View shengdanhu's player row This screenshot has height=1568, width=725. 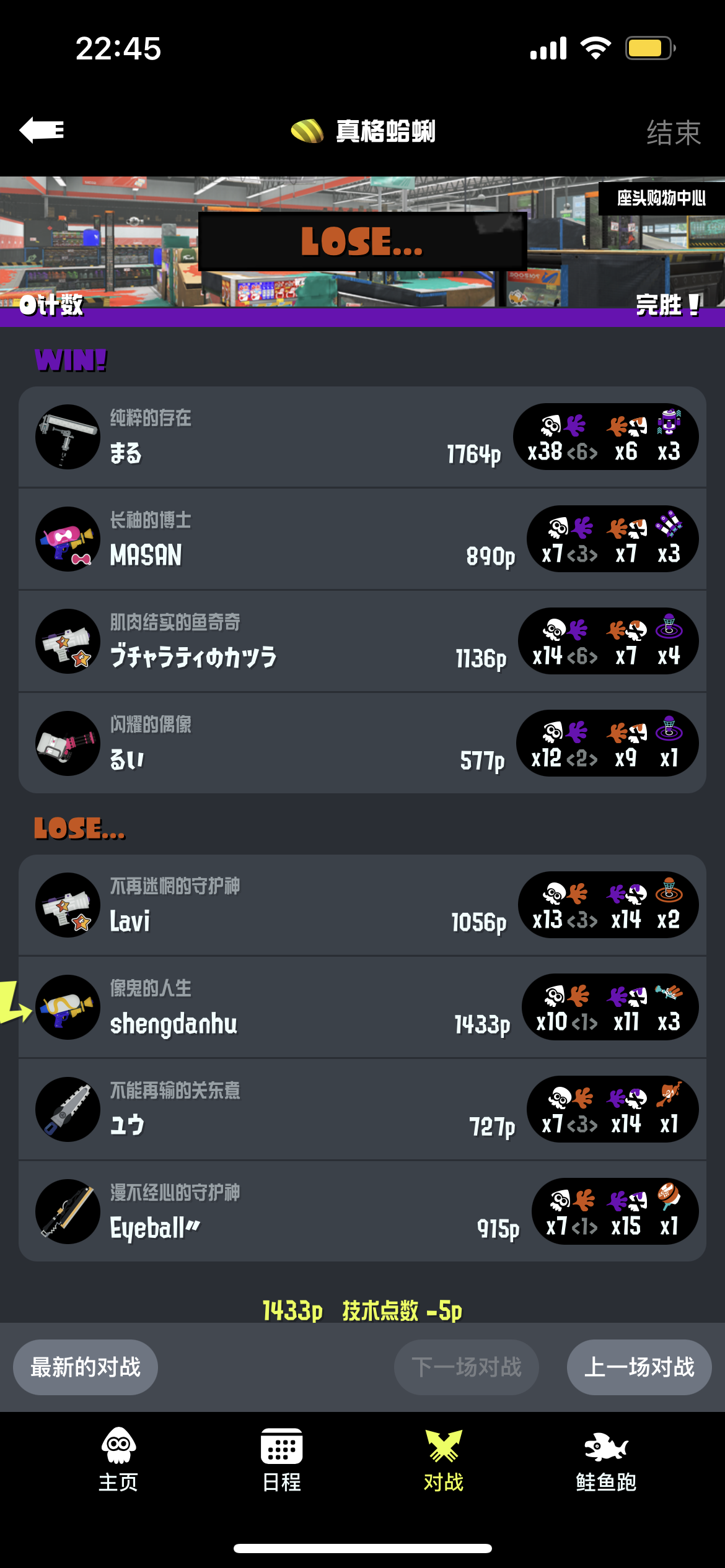click(362, 1008)
